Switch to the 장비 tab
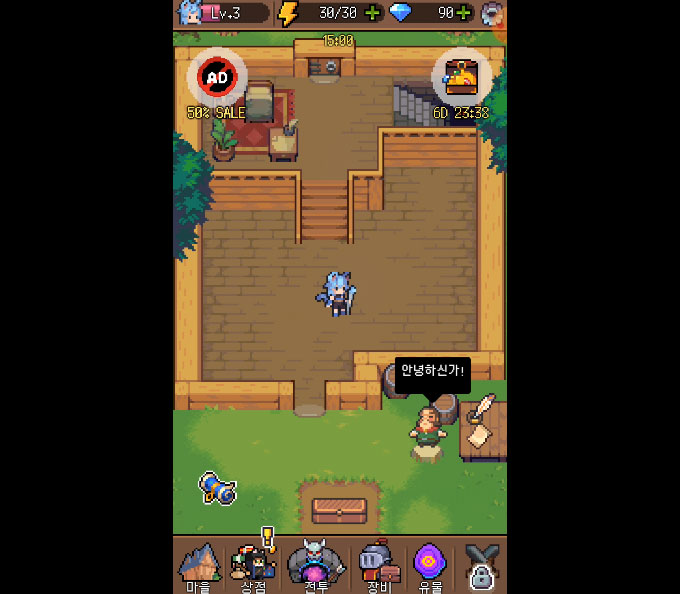 [x=378, y=566]
